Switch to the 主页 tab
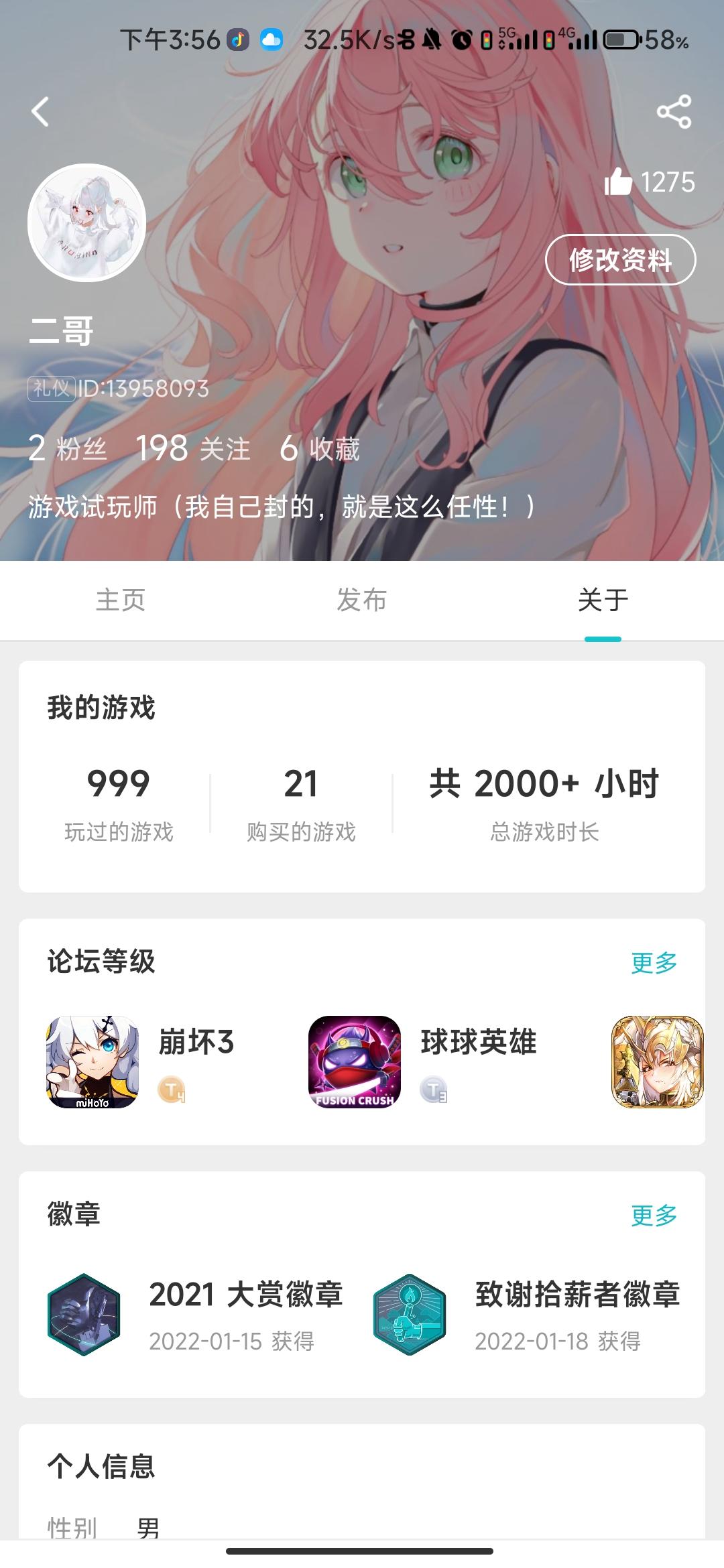 (x=121, y=602)
